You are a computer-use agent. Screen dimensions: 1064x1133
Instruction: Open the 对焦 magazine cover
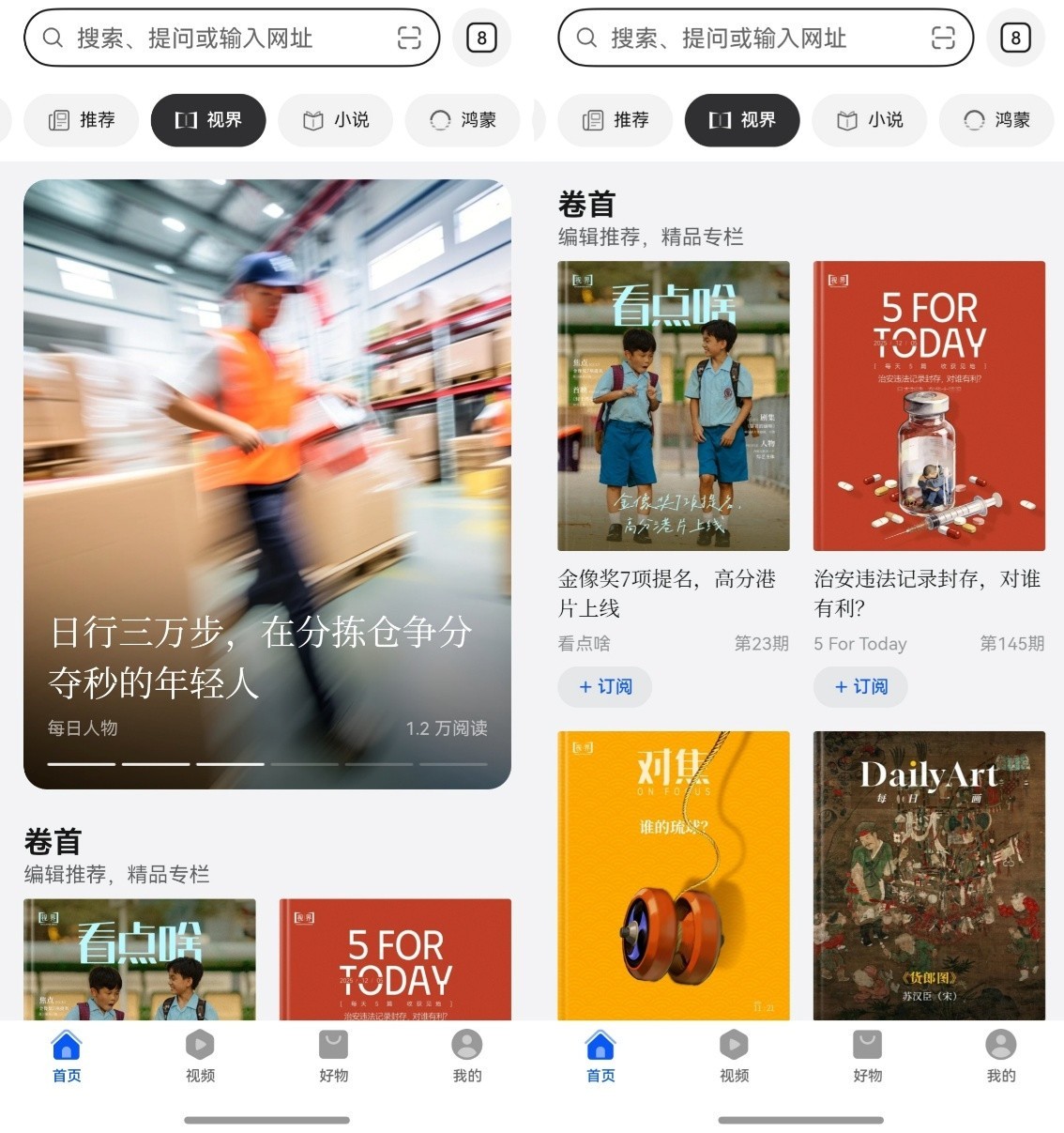pyautogui.click(x=673, y=875)
